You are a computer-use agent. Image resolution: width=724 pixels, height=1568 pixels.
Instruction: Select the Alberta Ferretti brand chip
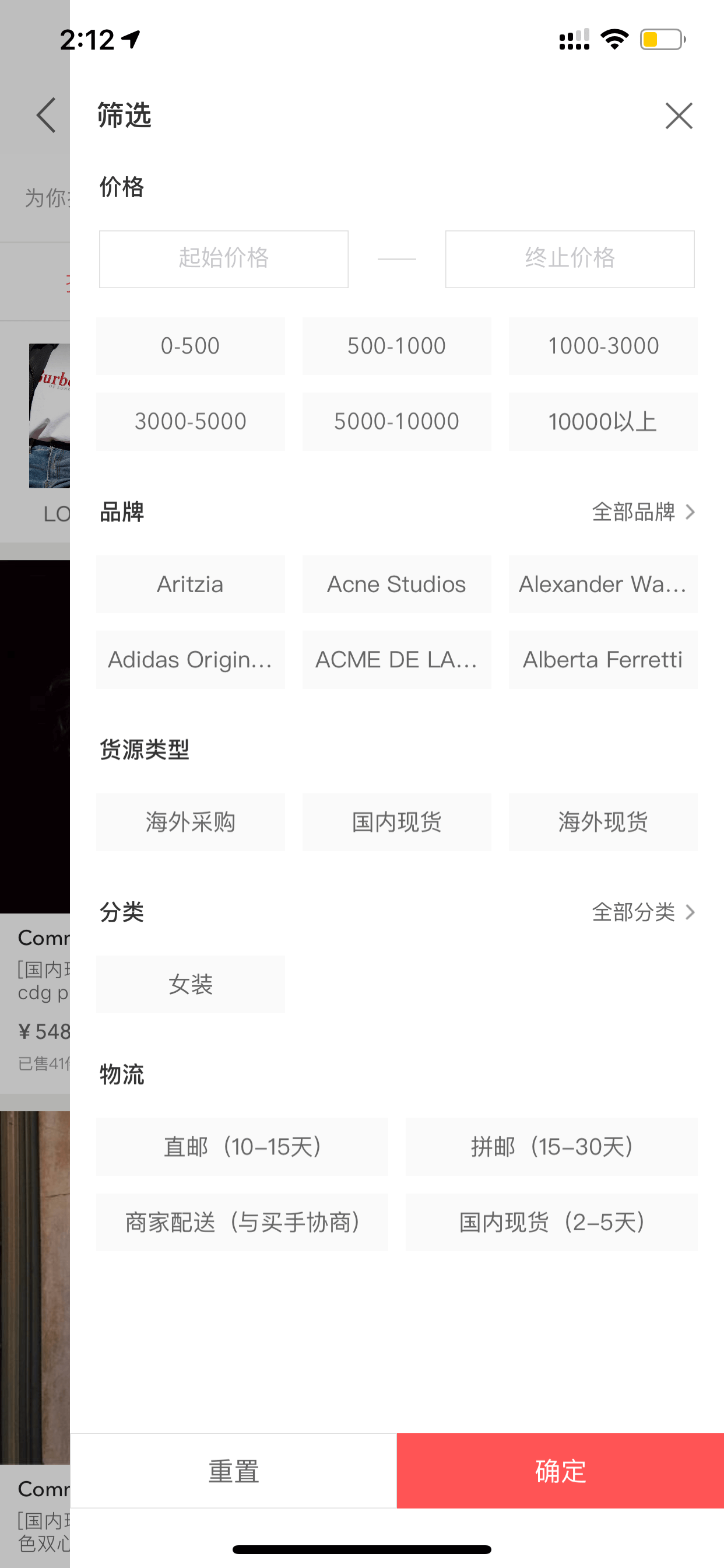603,659
